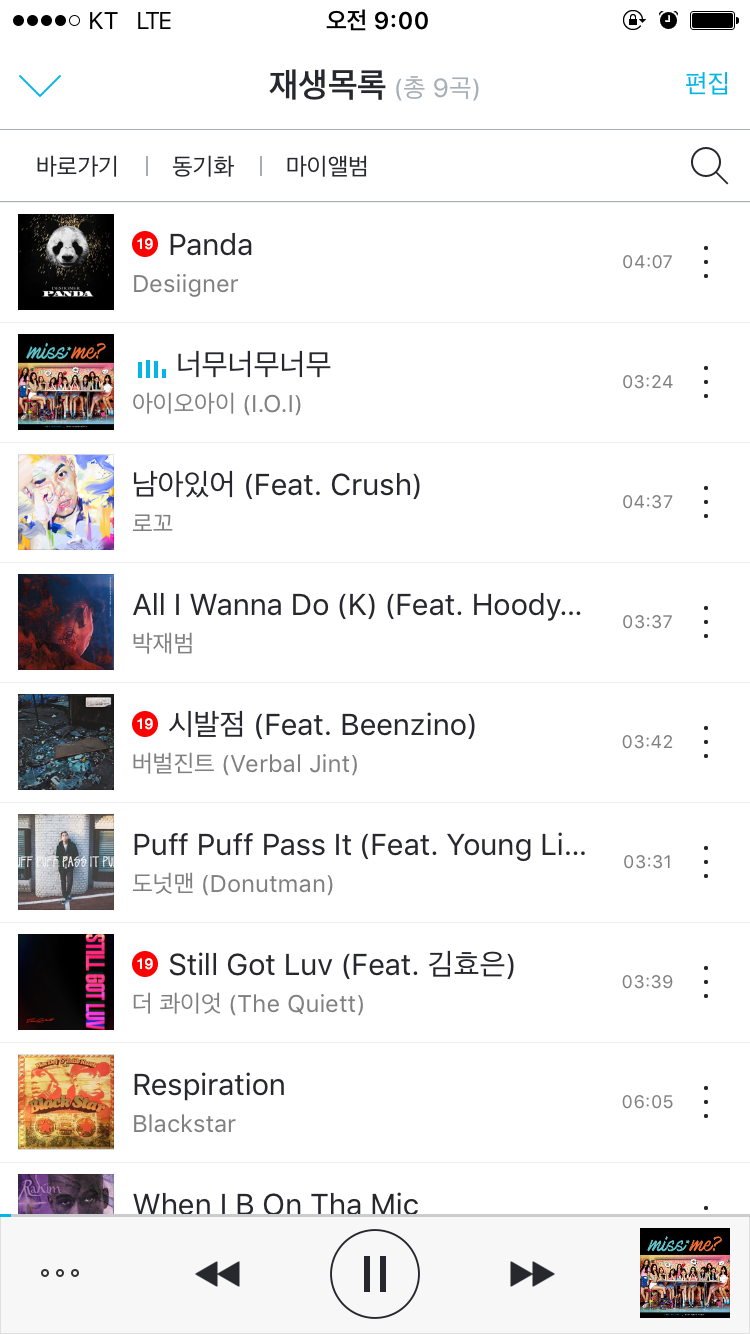750x1334 pixels.
Task: Search the playlist with the magnifier
Action: click(709, 166)
